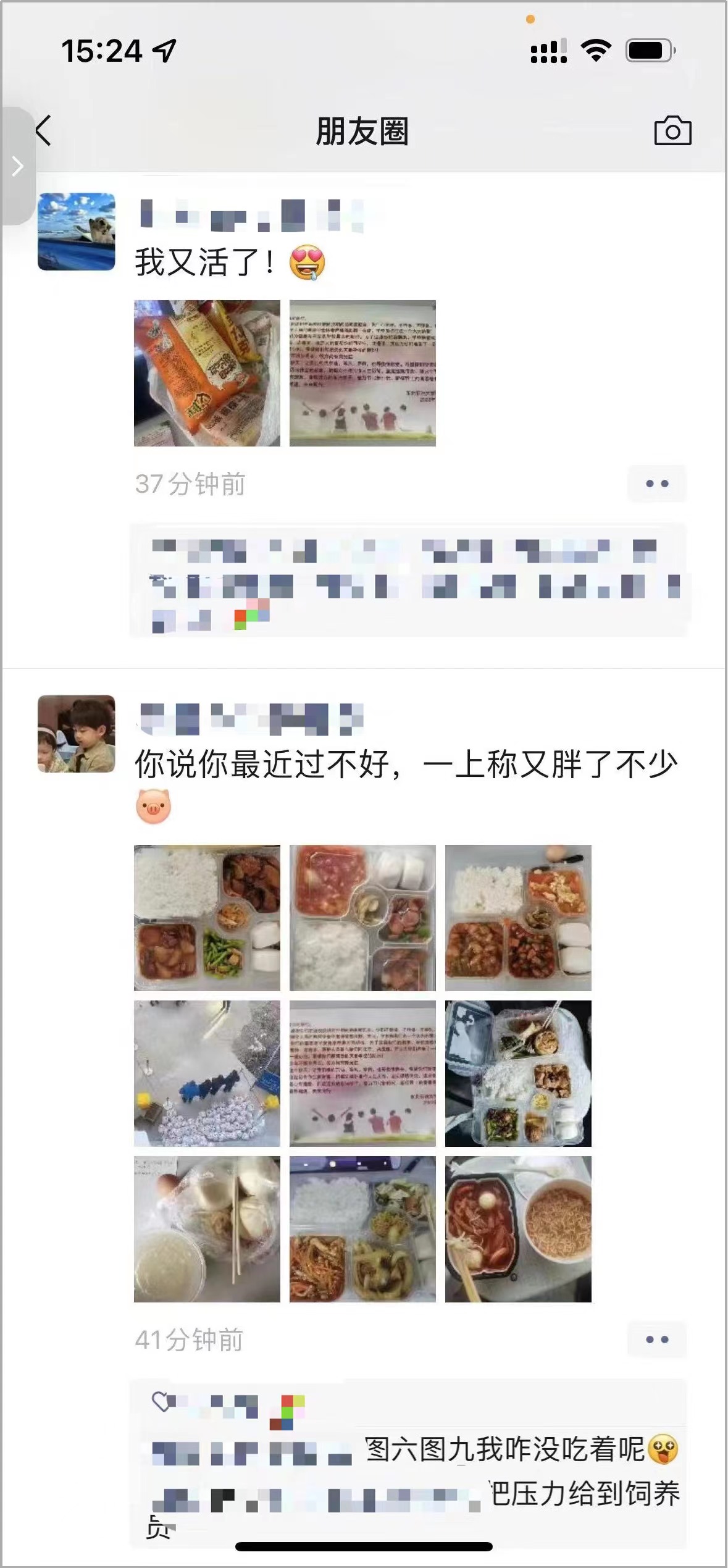
Task: Open the children-photo profile avatar
Action: pyautogui.click(x=77, y=734)
